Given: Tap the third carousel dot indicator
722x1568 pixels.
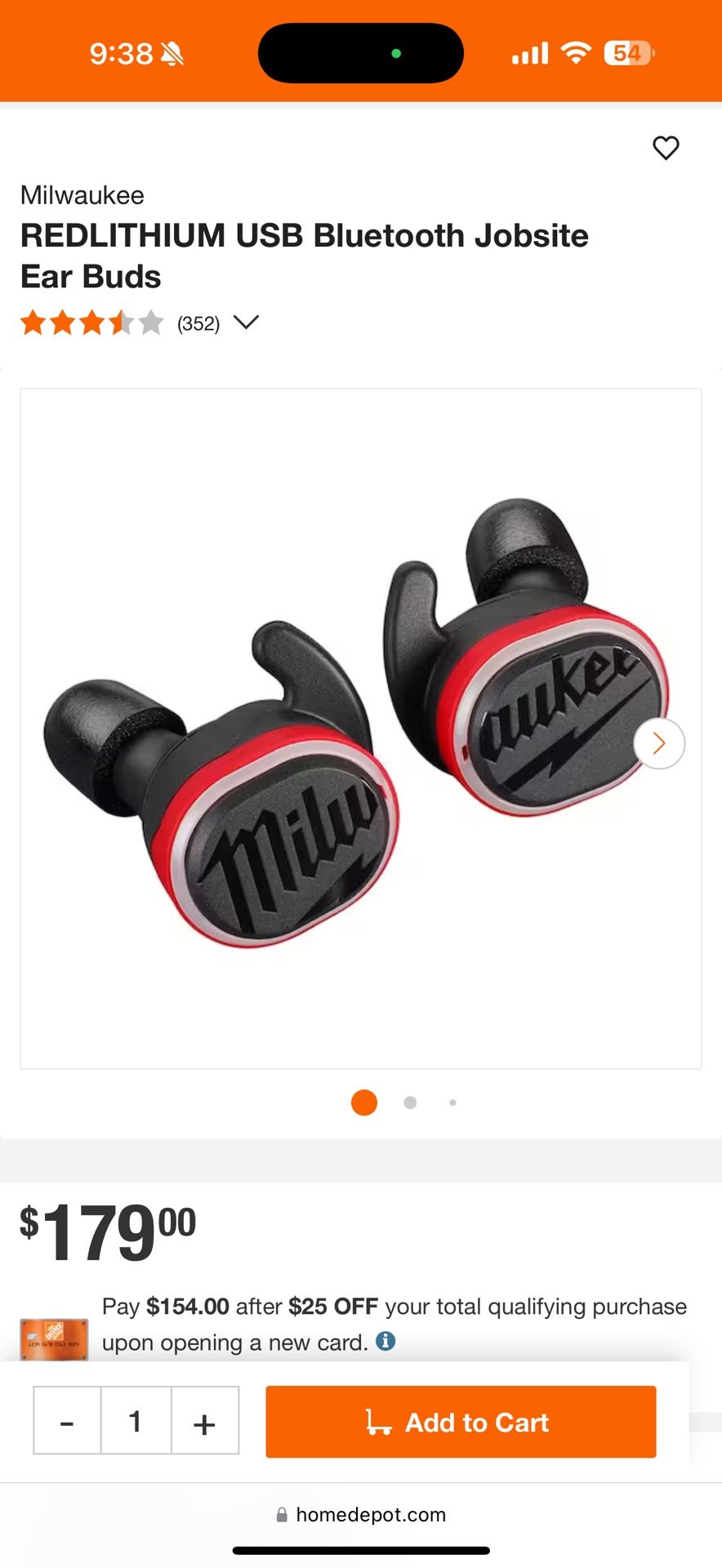Looking at the screenshot, I should [x=452, y=1102].
